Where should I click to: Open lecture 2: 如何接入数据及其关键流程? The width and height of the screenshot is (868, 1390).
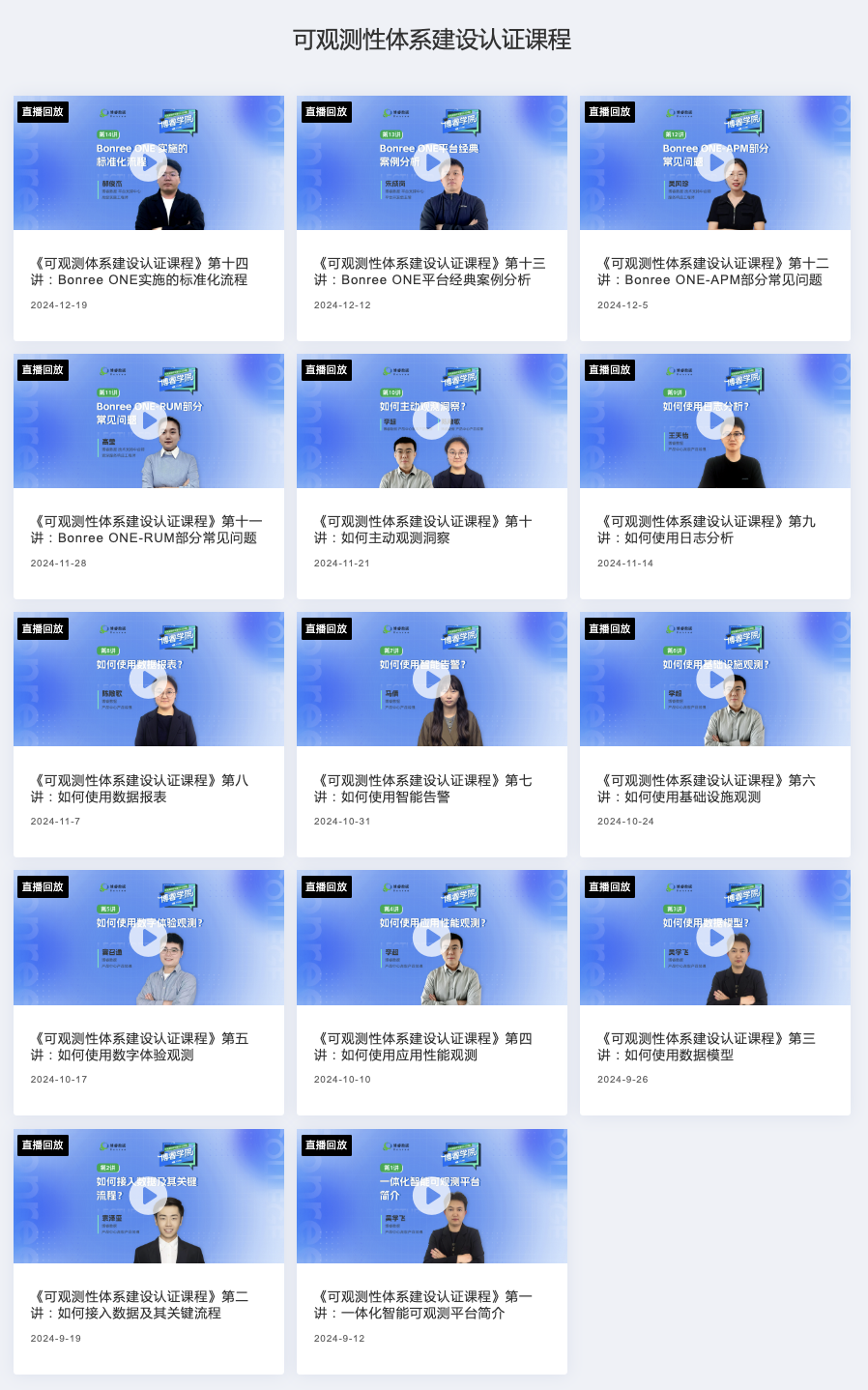tap(148, 1196)
